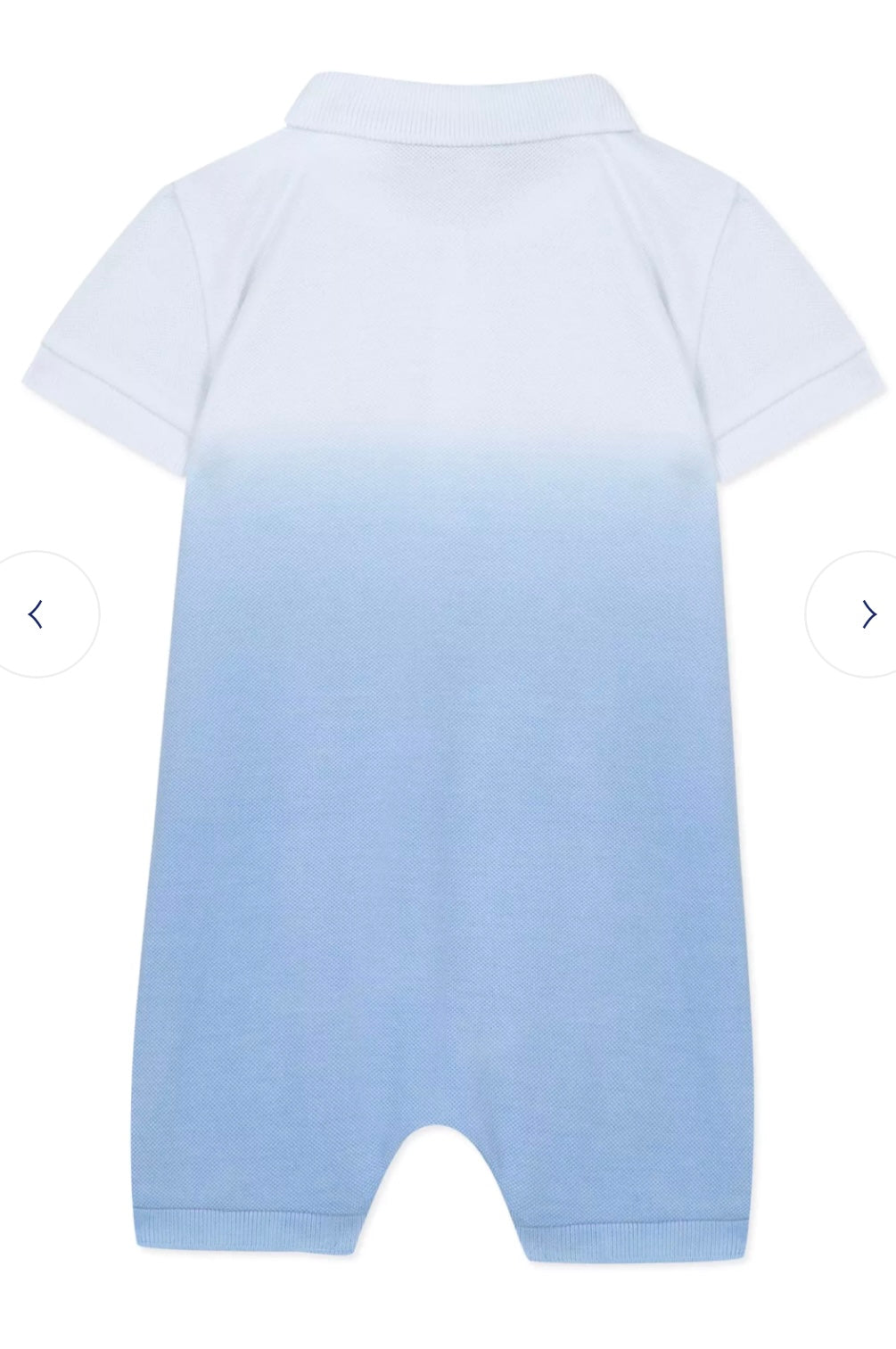Go to the previous product image
The width and height of the screenshot is (896, 1349).
[x=37, y=614]
